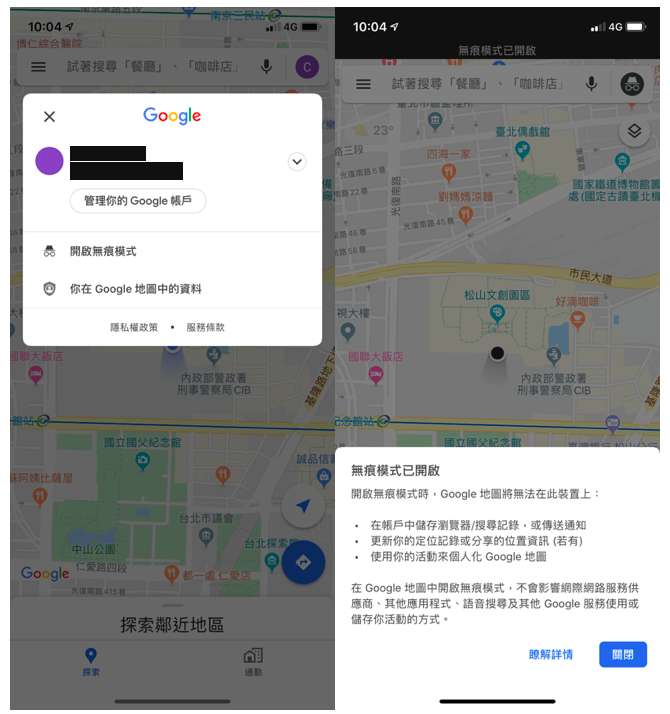Switch to the 通勤 tab

pyautogui.click(x=253, y=662)
